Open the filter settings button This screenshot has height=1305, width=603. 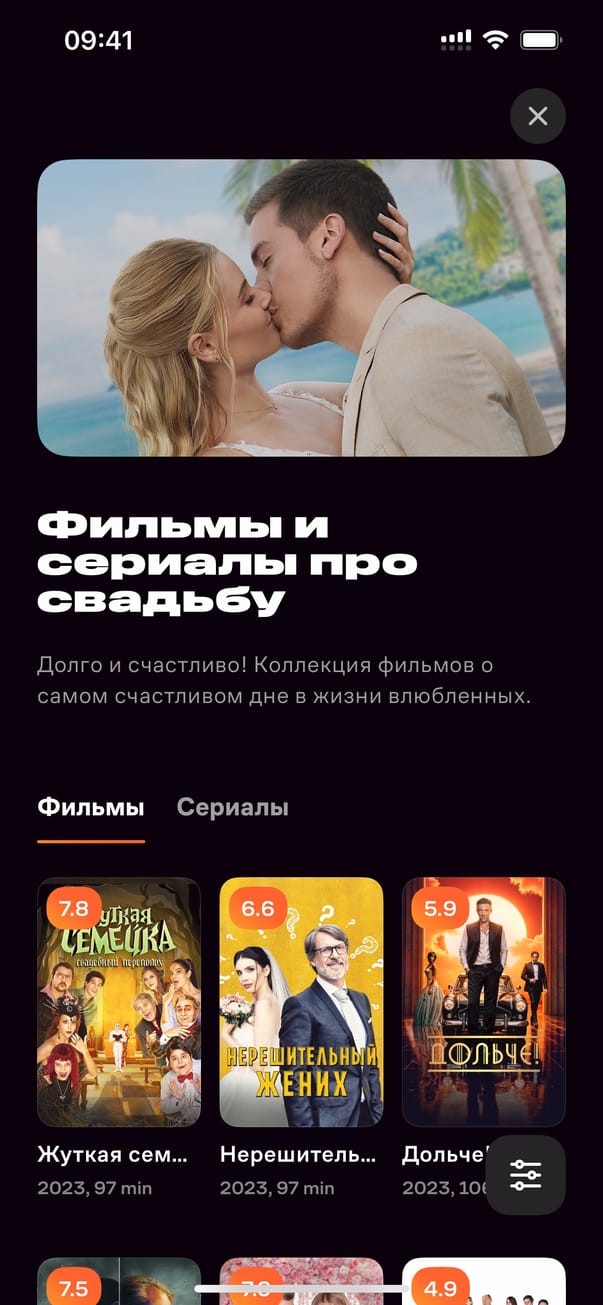[x=525, y=1175]
